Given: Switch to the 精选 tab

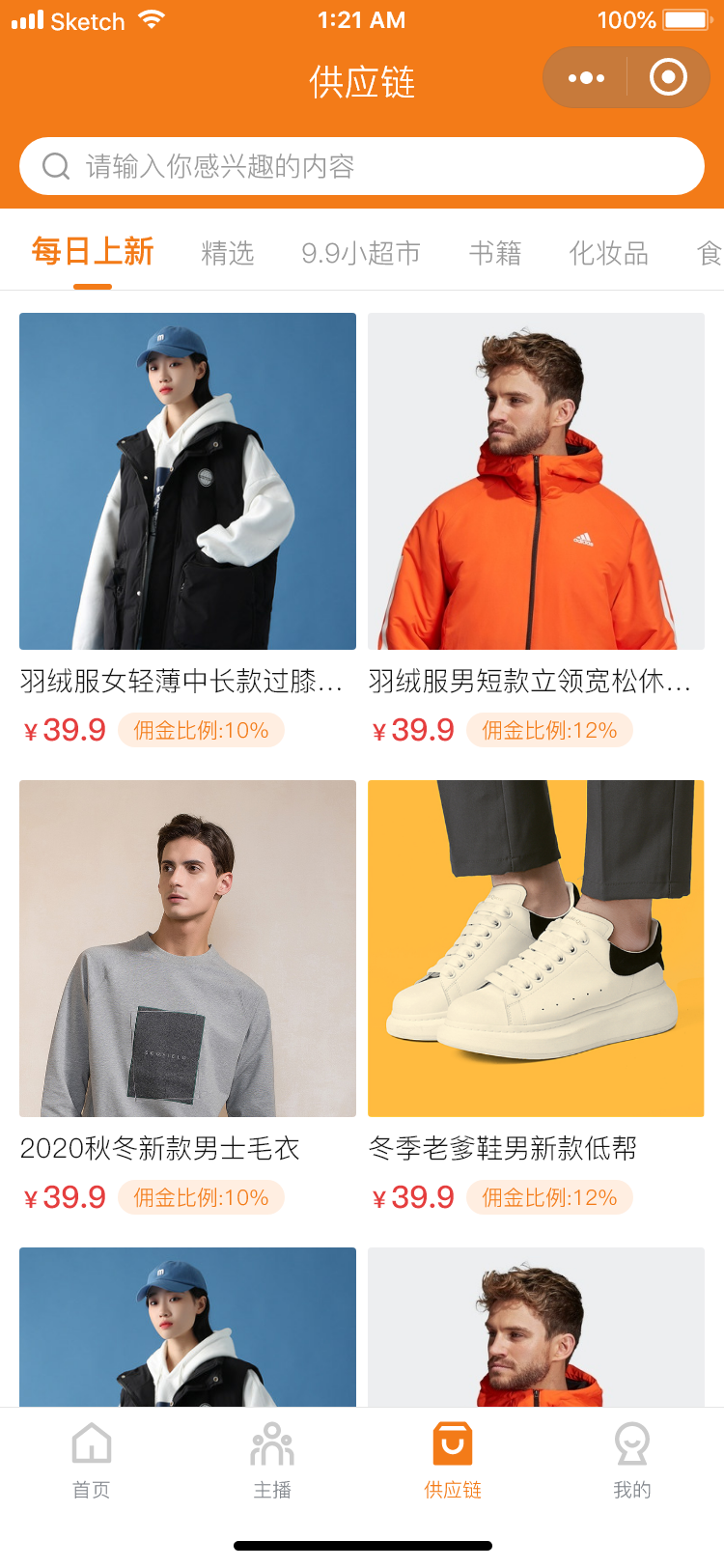Looking at the screenshot, I should [227, 253].
